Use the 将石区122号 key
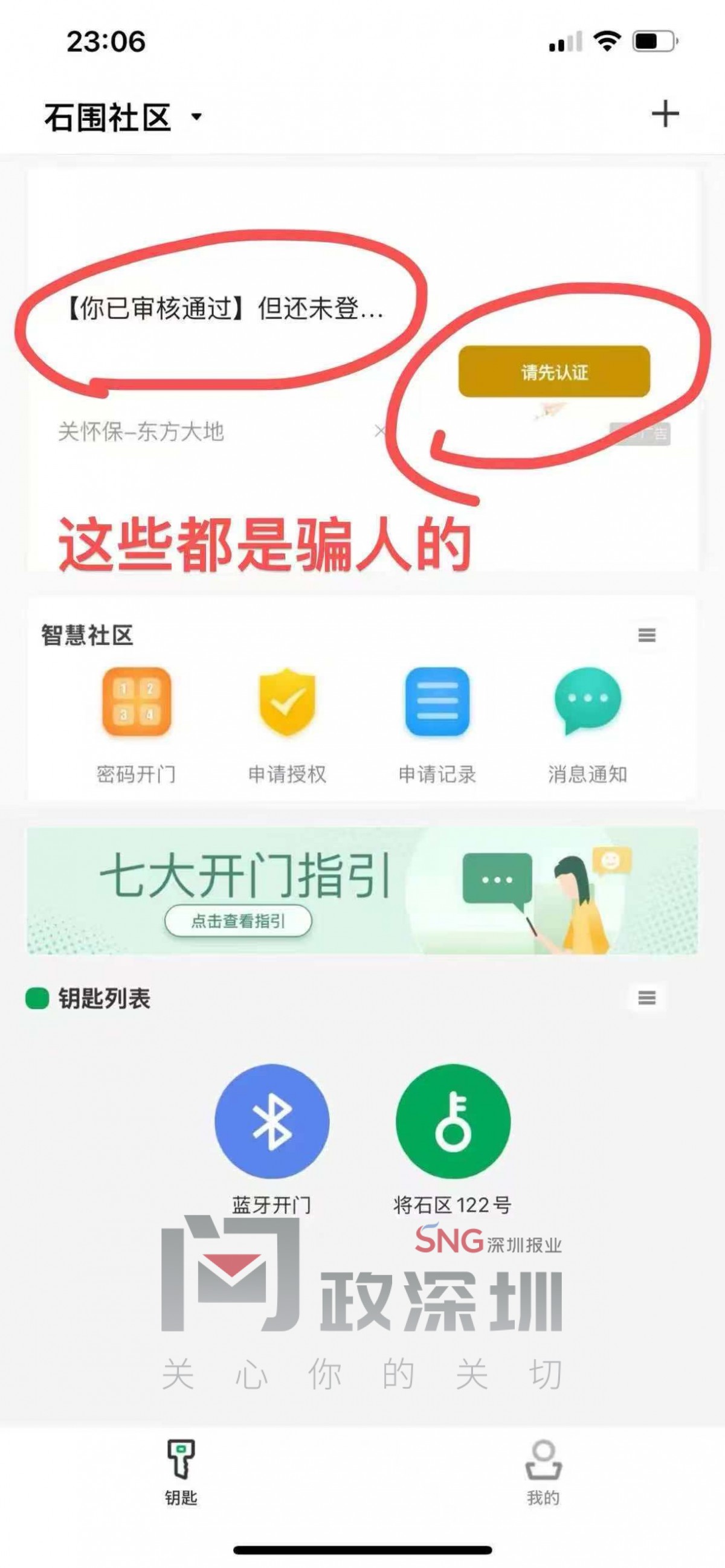 point(453,1121)
